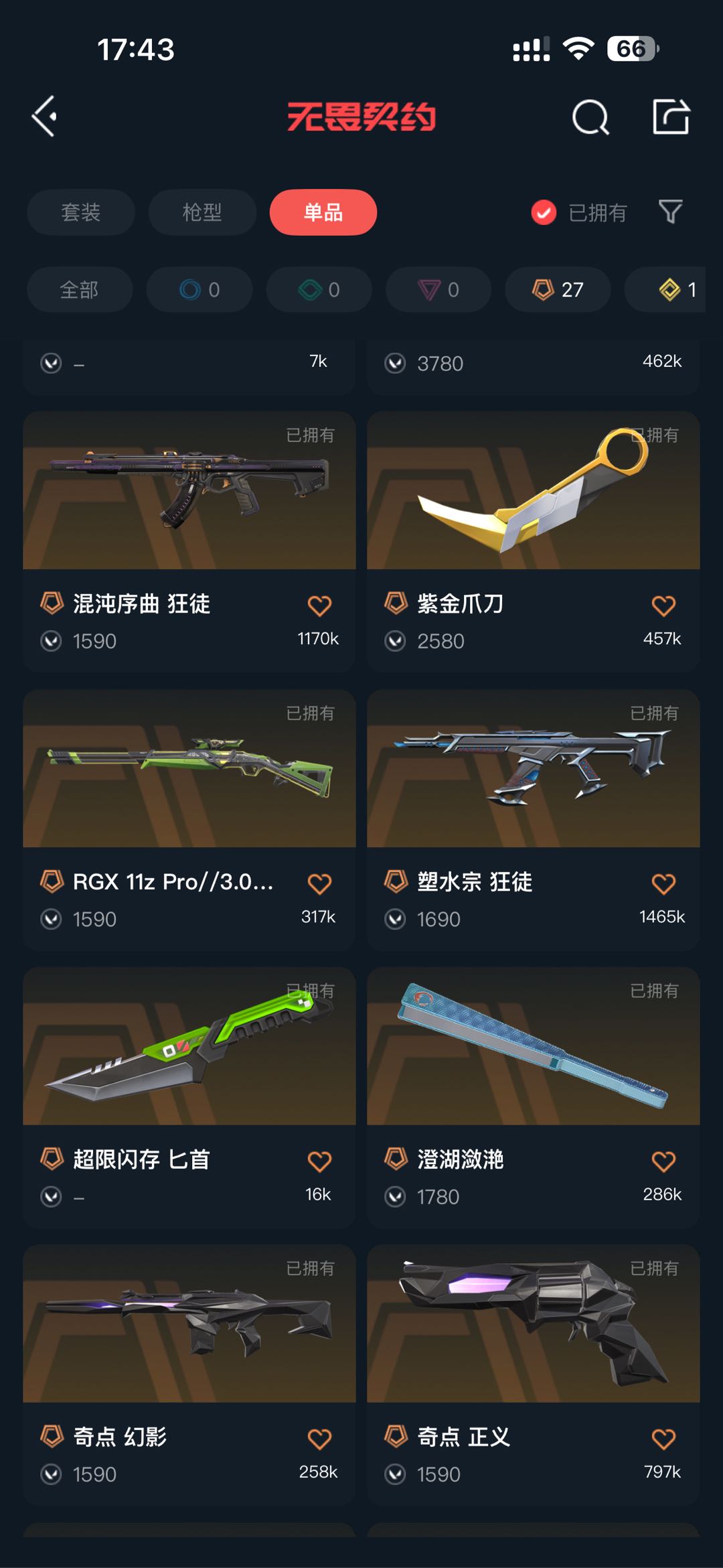Screen dimensions: 723x1568
Task: Favorite the 澄湖潋滟 skin
Action: pos(663,1161)
